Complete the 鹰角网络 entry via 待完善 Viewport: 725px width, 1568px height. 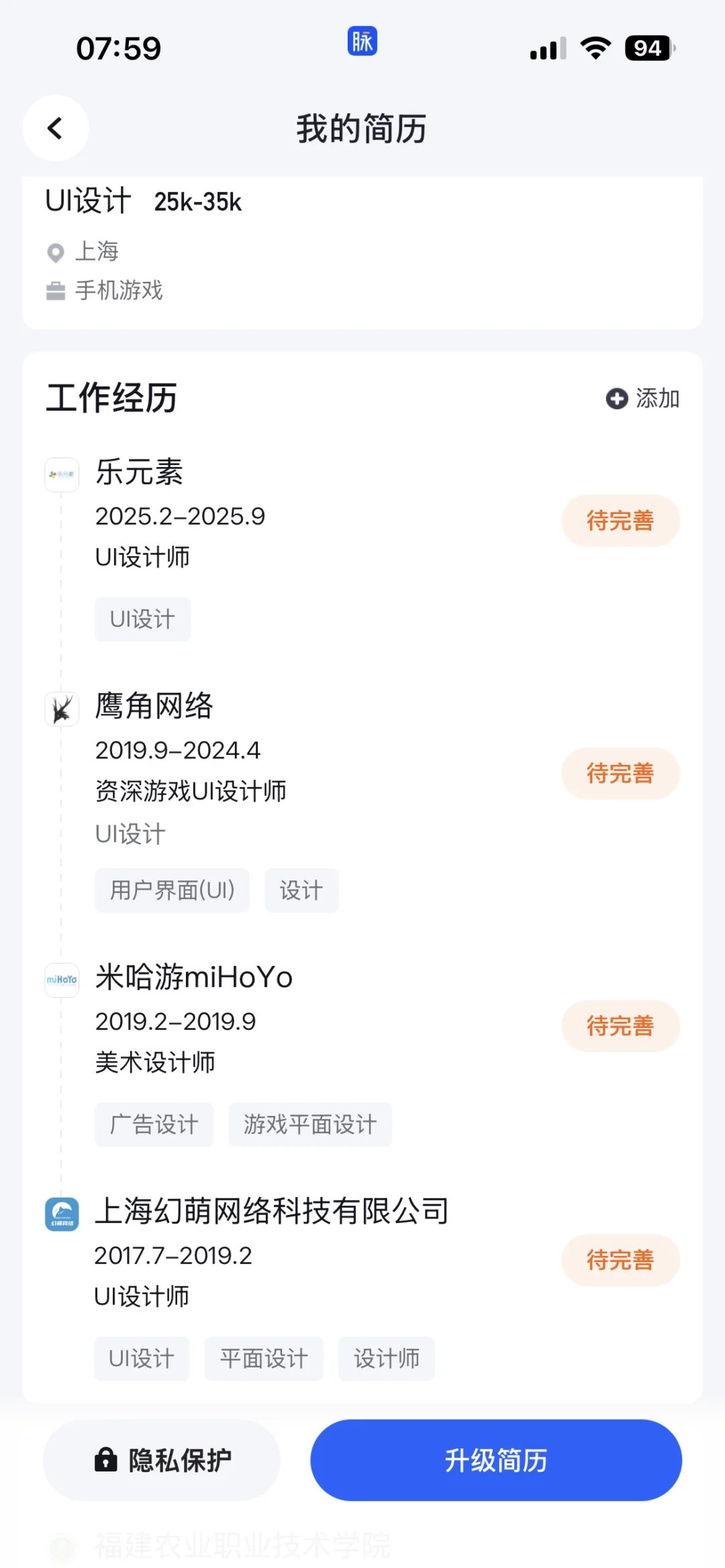coord(620,773)
